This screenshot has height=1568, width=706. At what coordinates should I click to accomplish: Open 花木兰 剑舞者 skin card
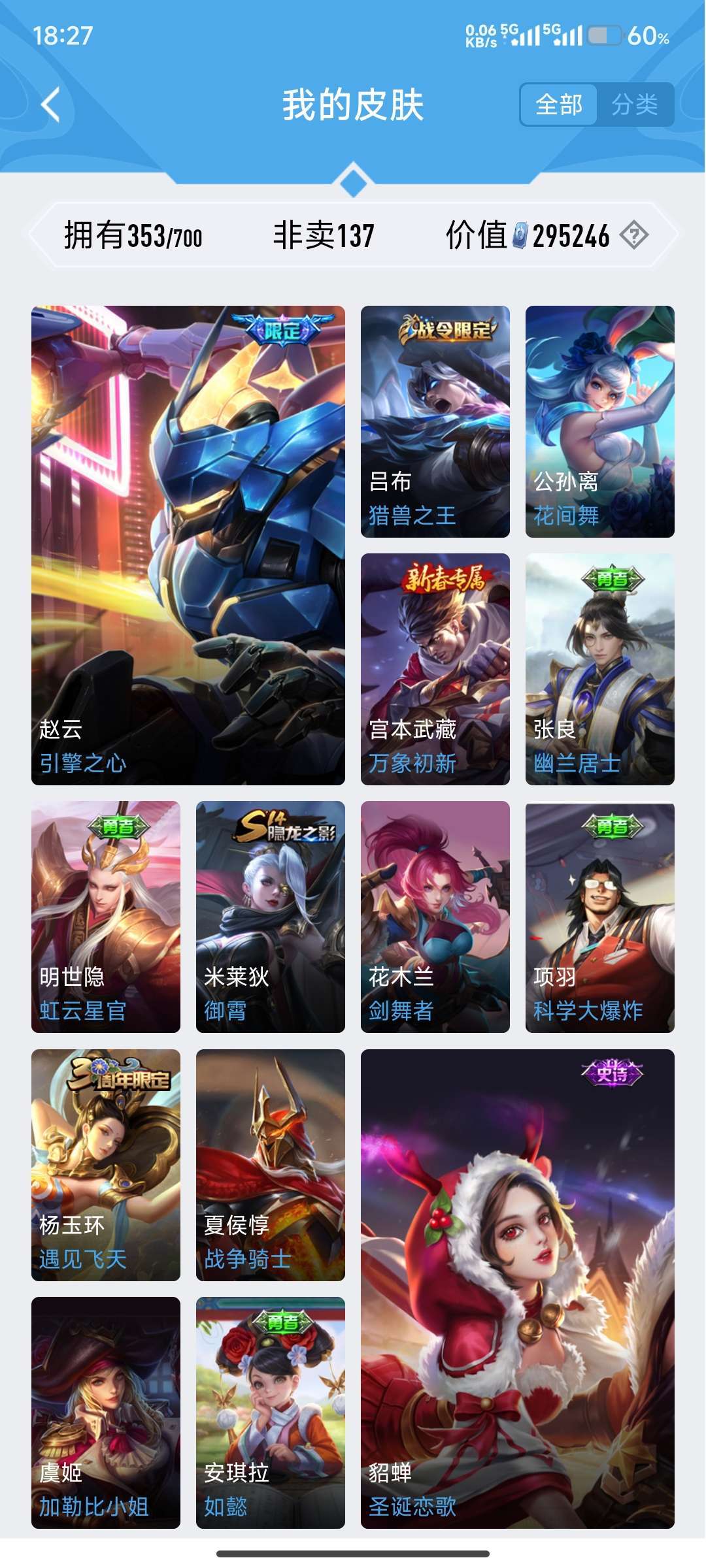click(x=435, y=917)
